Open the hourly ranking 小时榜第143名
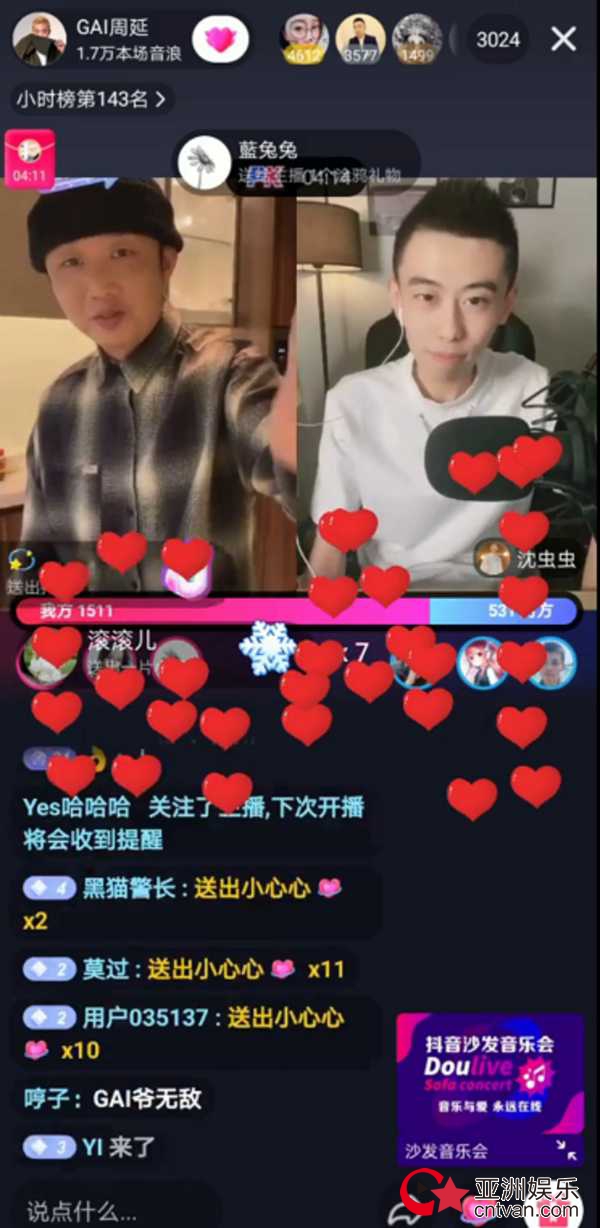 91,99
